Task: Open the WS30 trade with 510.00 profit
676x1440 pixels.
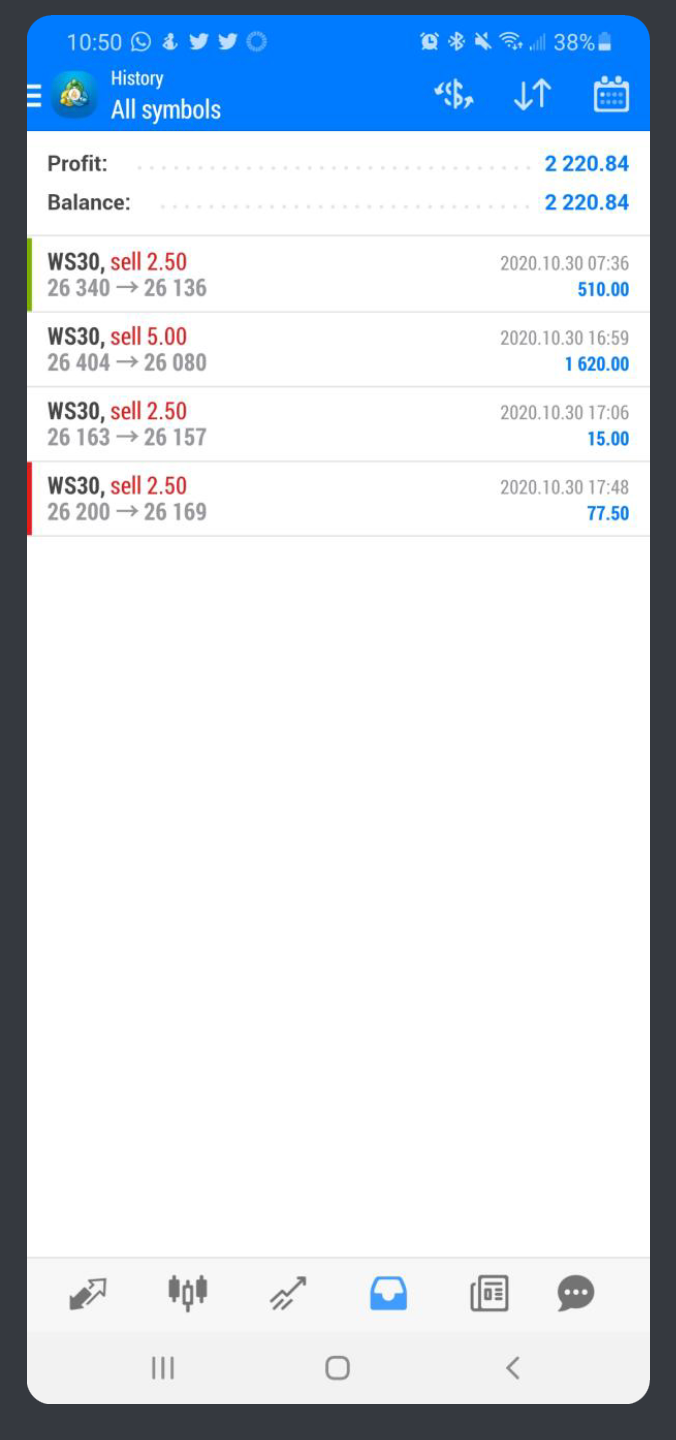Action: [x=338, y=275]
